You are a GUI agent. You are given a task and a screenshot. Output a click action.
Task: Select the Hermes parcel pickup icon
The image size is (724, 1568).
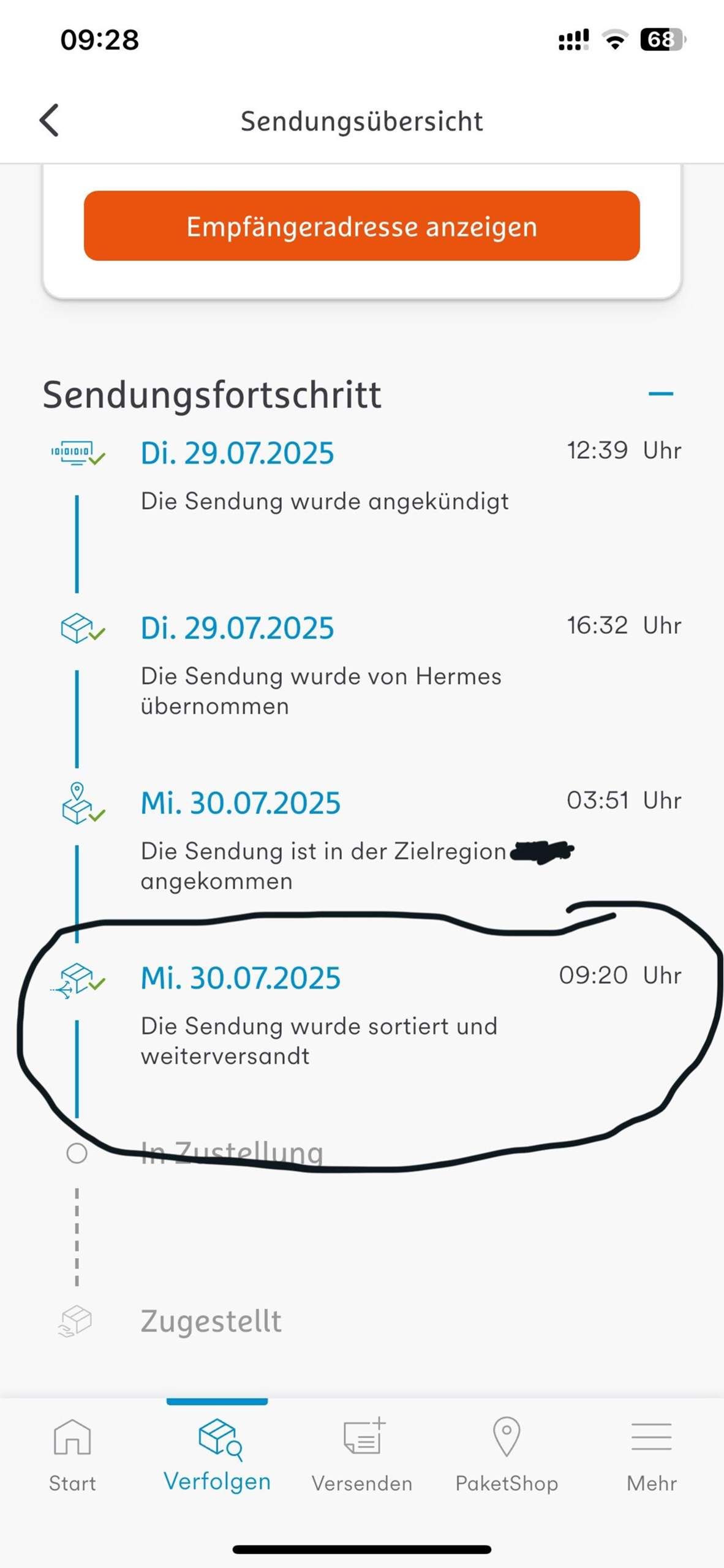pos(77,628)
